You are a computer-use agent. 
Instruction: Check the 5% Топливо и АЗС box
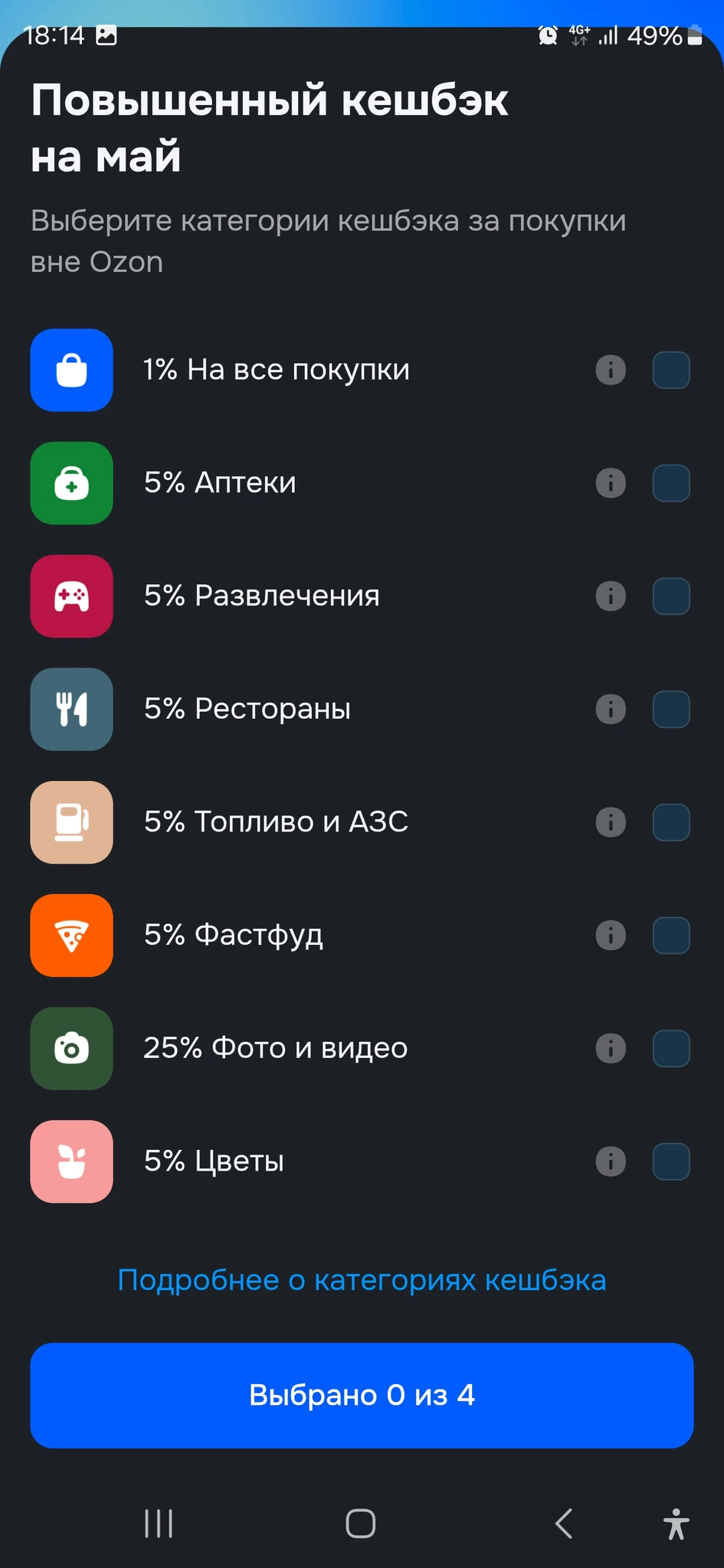(671, 822)
